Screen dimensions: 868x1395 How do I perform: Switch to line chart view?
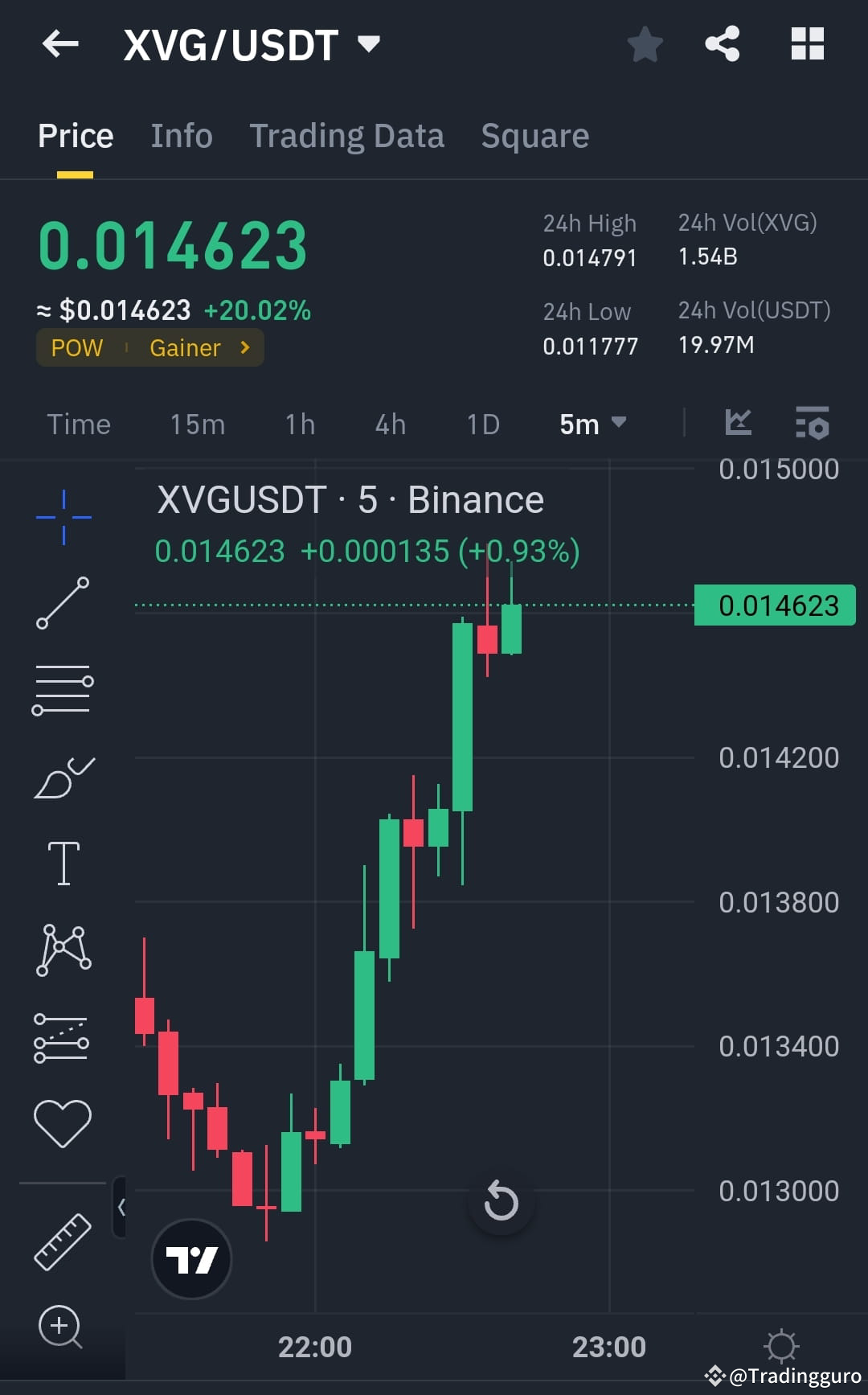(x=738, y=424)
